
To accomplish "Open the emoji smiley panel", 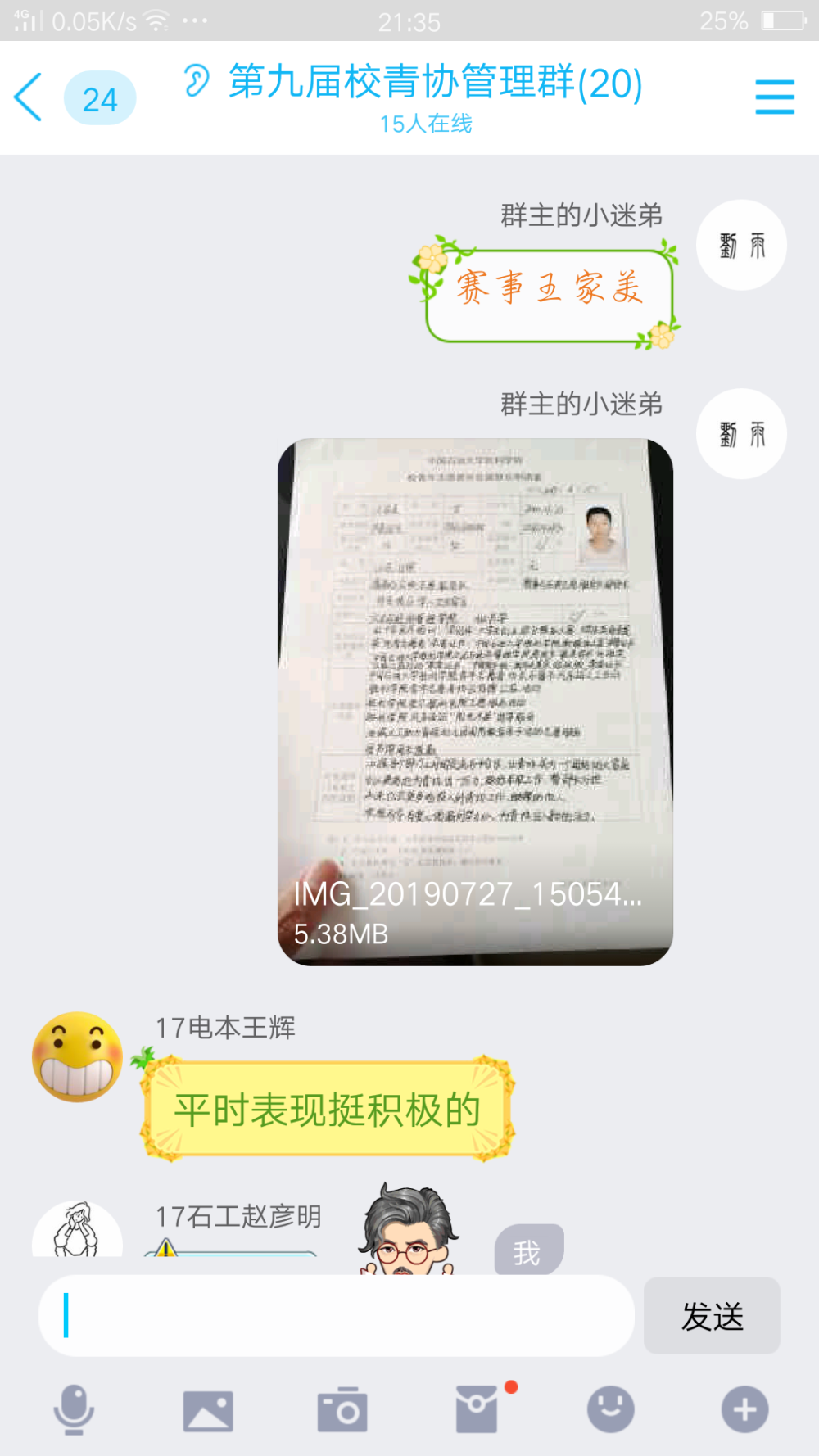I will coord(610,1409).
